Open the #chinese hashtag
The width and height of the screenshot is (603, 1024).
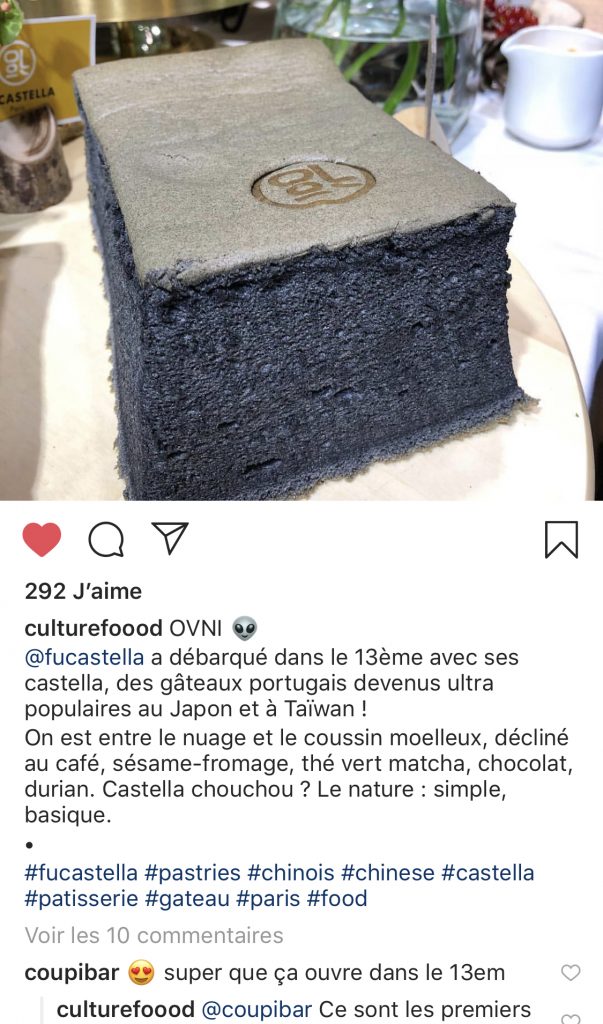tap(388, 872)
